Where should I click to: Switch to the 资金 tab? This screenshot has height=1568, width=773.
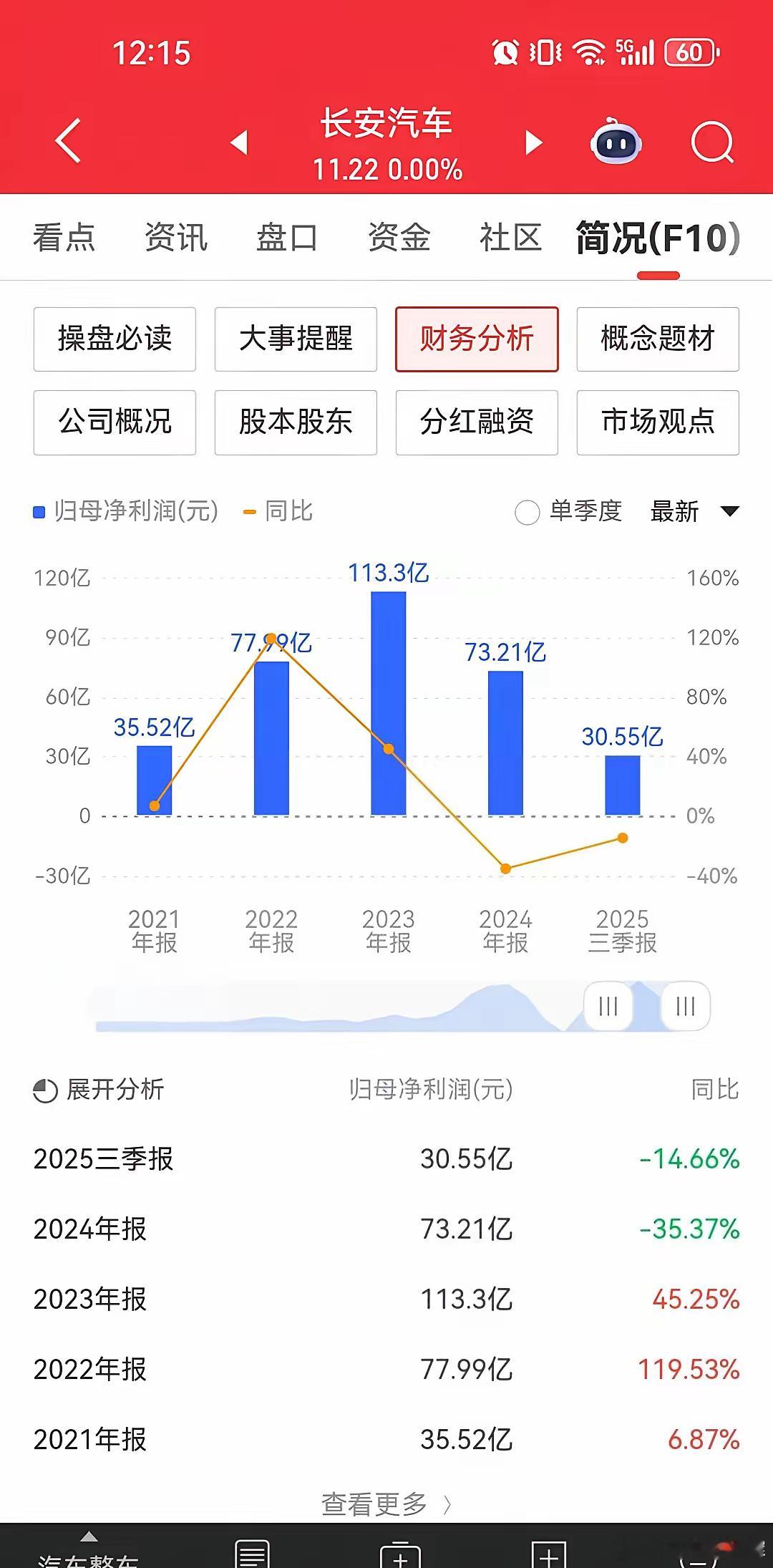click(x=399, y=236)
